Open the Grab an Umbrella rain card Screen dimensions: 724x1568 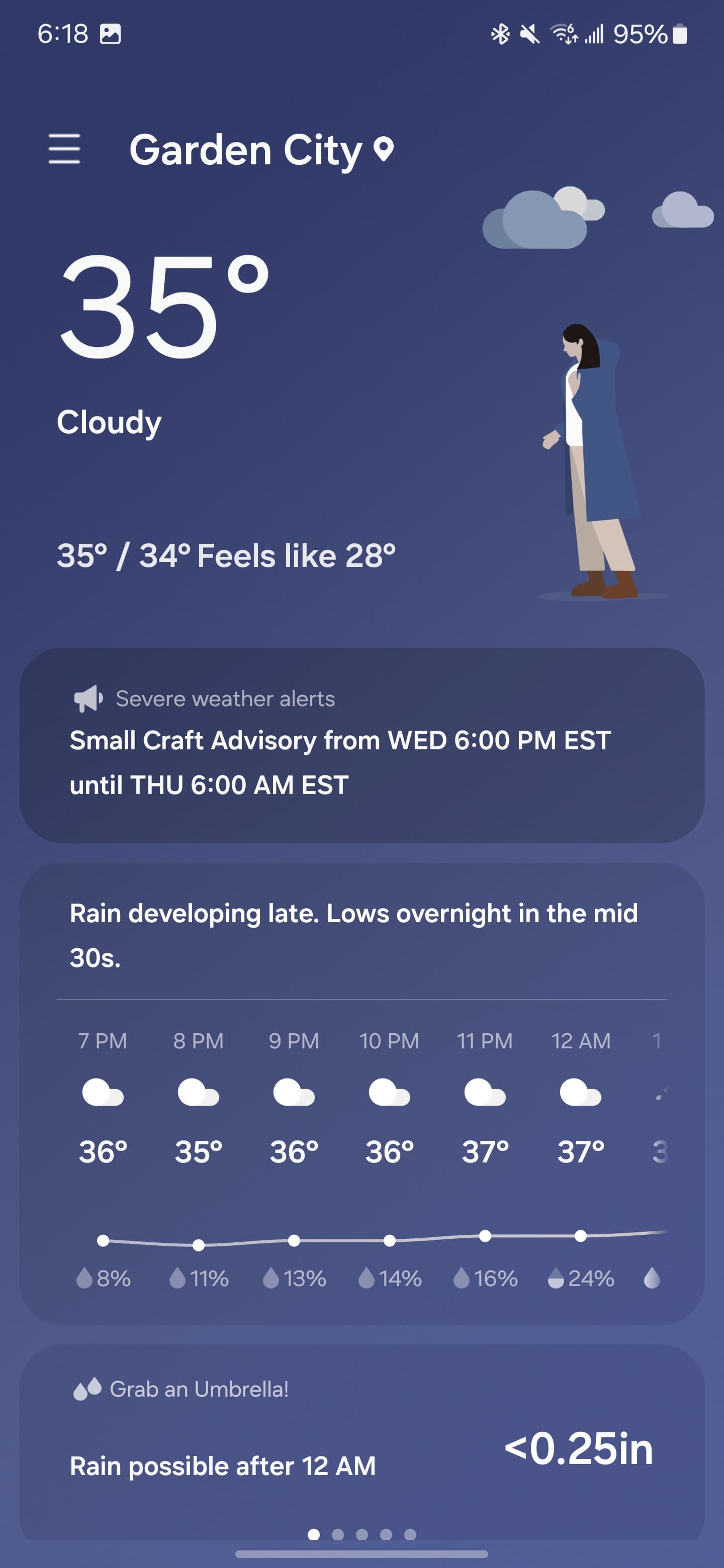(x=361, y=1442)
